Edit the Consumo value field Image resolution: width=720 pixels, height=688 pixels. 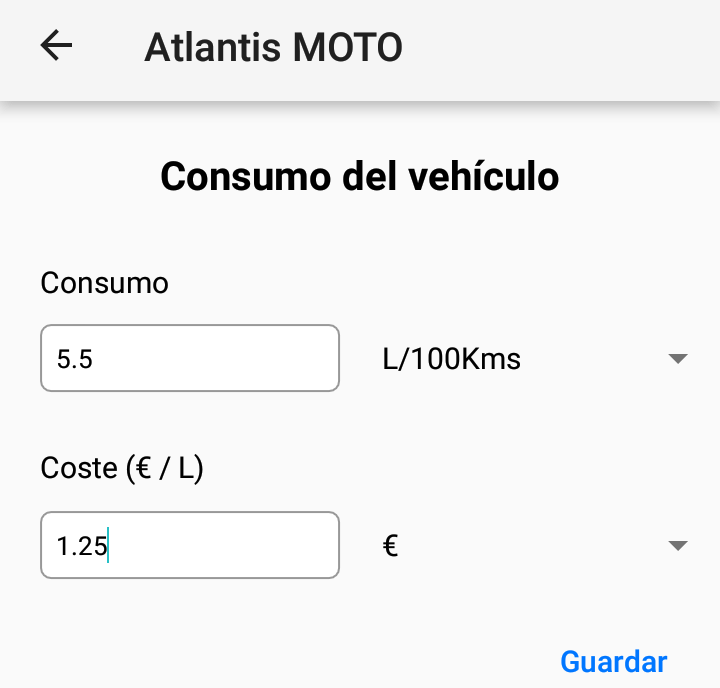coord(190,358)
